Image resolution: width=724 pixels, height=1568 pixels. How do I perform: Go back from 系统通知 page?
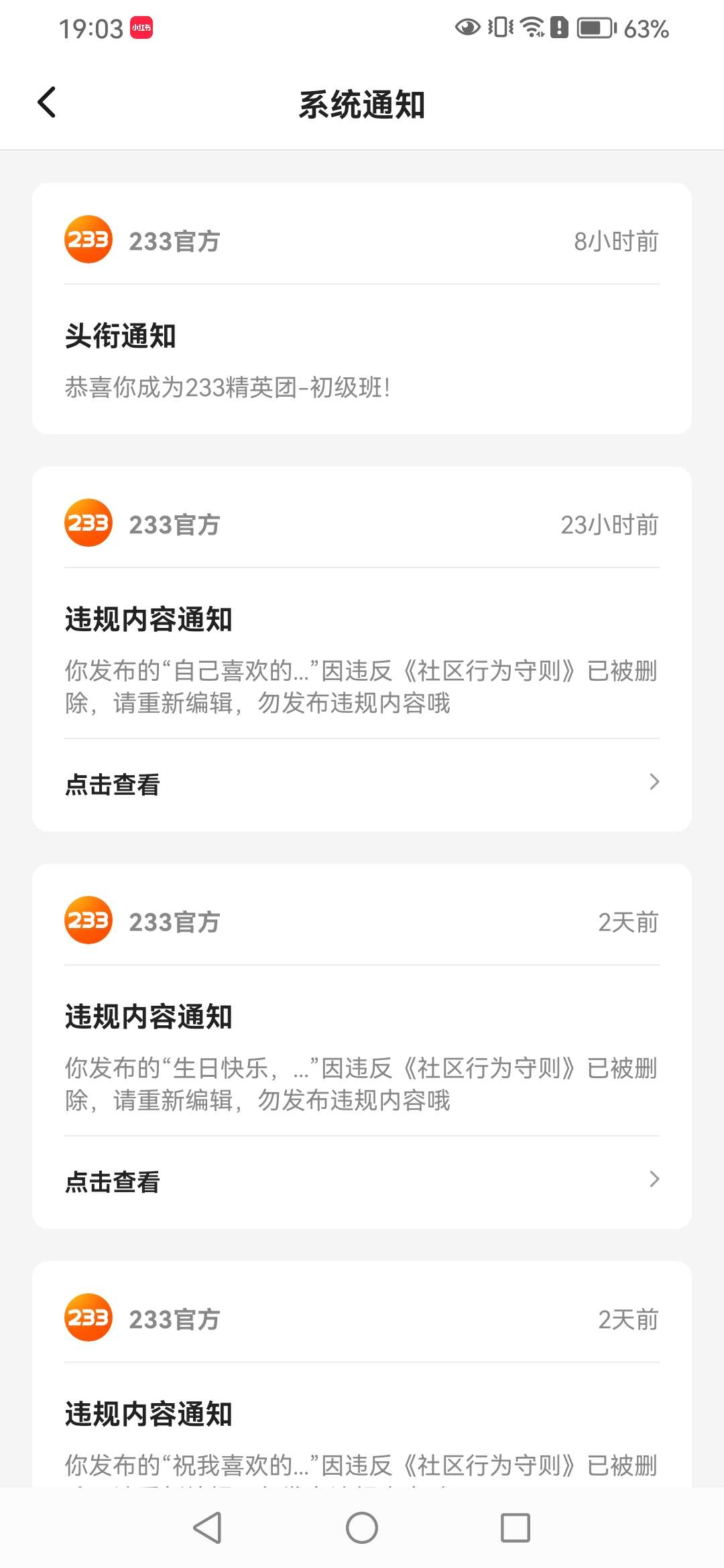pyautogui.click(x=47, y=103)
